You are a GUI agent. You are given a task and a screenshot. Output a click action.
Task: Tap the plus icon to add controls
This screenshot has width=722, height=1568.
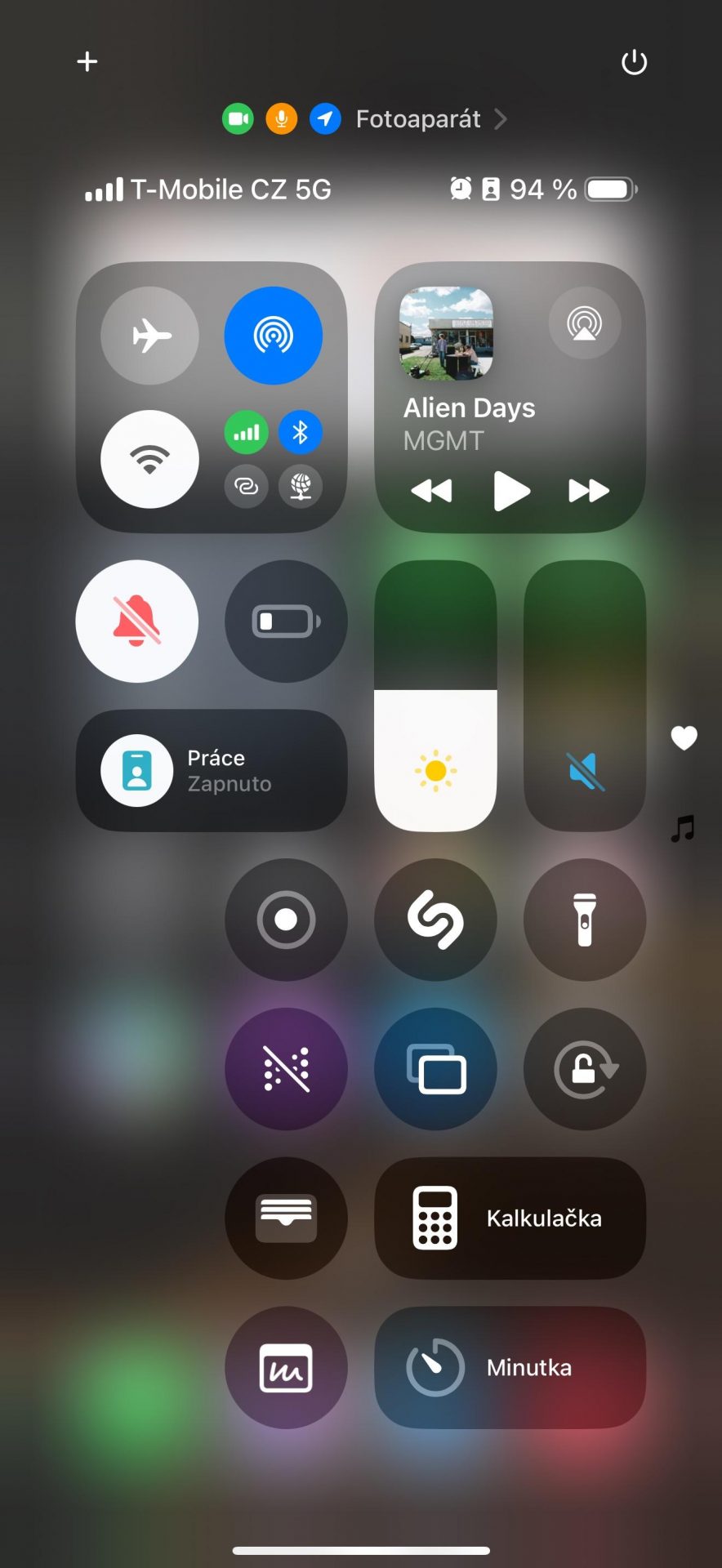click(87, 61)
